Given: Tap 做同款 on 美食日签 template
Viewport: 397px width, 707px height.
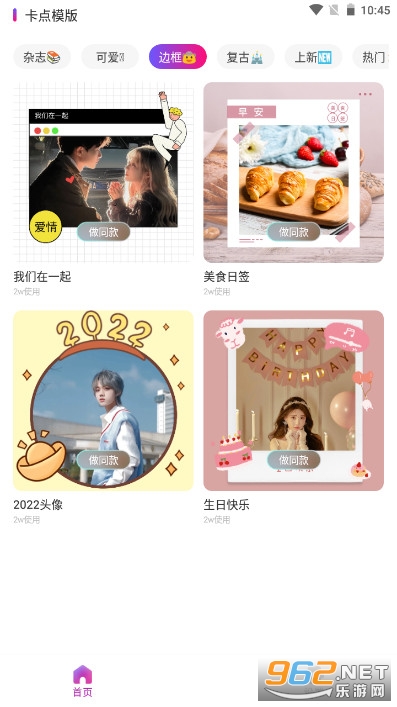Looking at the screenshot, I should coord(294,232).
